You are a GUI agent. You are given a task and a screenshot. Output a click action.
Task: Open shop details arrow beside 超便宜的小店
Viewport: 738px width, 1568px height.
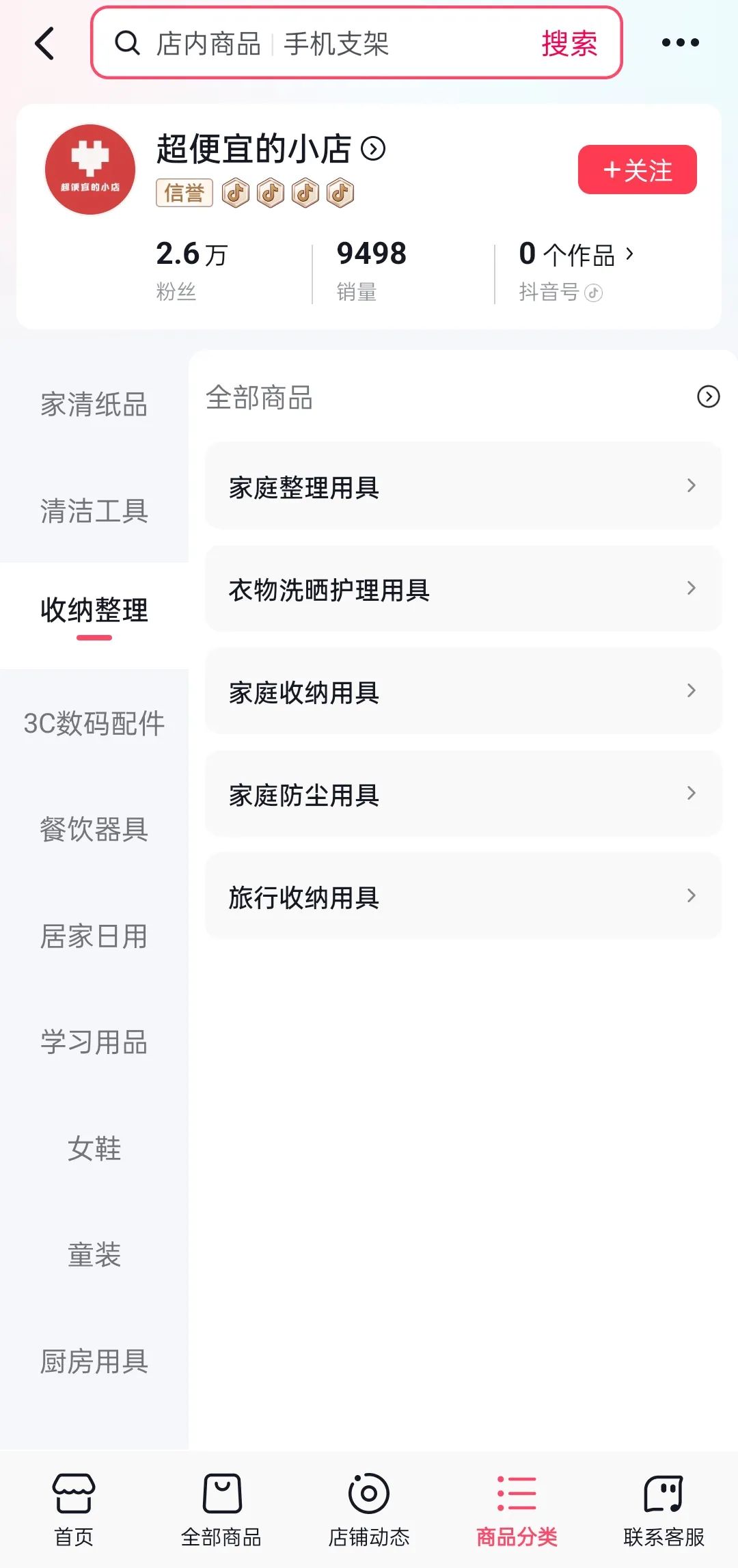coord(373,148)
